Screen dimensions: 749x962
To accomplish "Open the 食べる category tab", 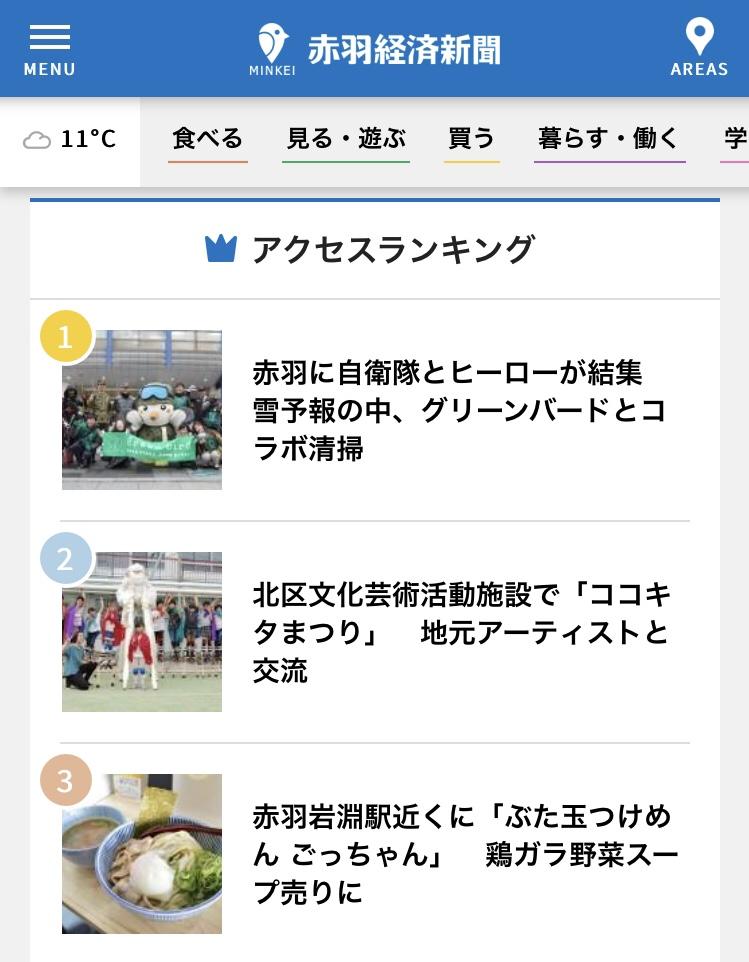I will 208,140.
